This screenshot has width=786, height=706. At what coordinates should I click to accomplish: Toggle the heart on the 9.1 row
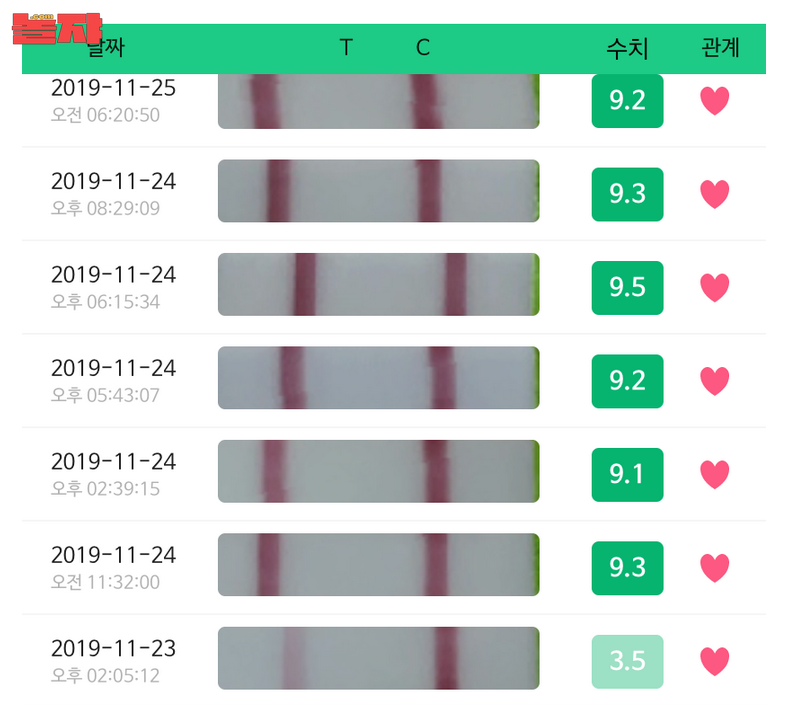click(x=714, y=475)
